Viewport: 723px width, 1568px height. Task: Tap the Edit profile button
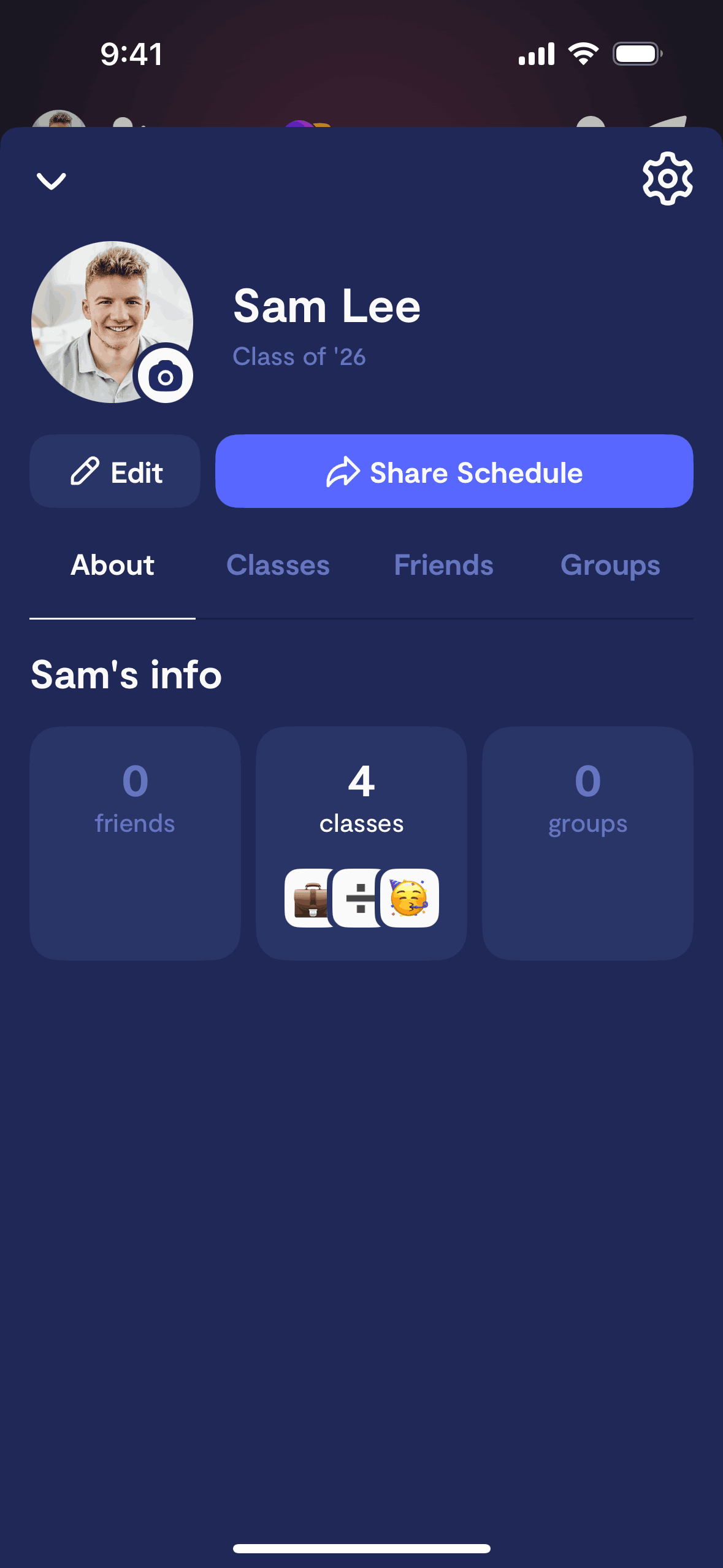pyautogui.click(x=115, y=472)
